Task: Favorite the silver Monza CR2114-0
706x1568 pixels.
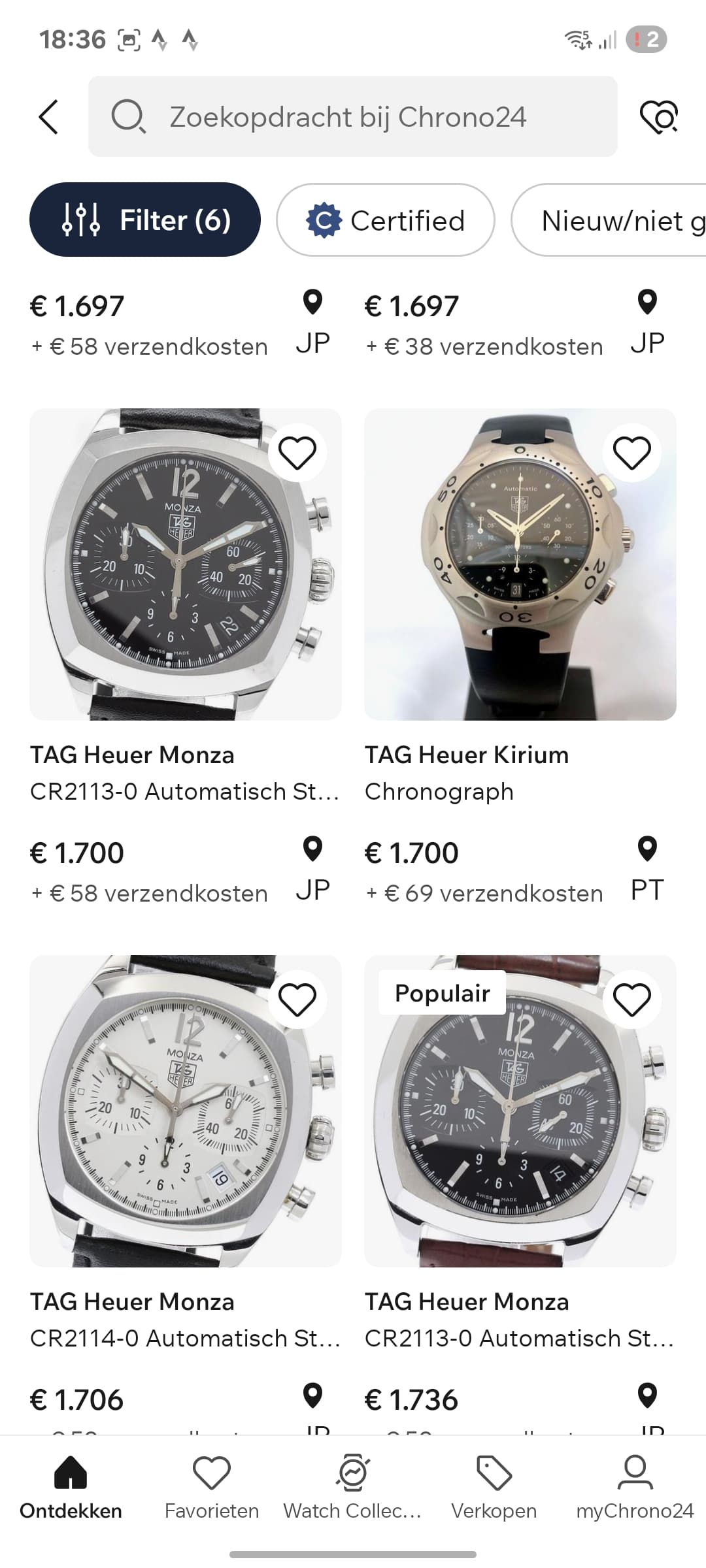Action: (297, 1000)
